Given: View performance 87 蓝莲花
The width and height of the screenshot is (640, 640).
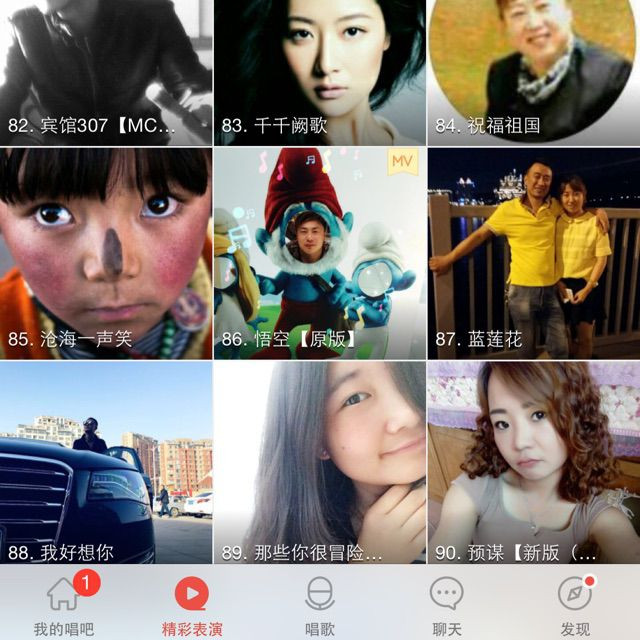Looking at the screenshot, I should [534, 253].
